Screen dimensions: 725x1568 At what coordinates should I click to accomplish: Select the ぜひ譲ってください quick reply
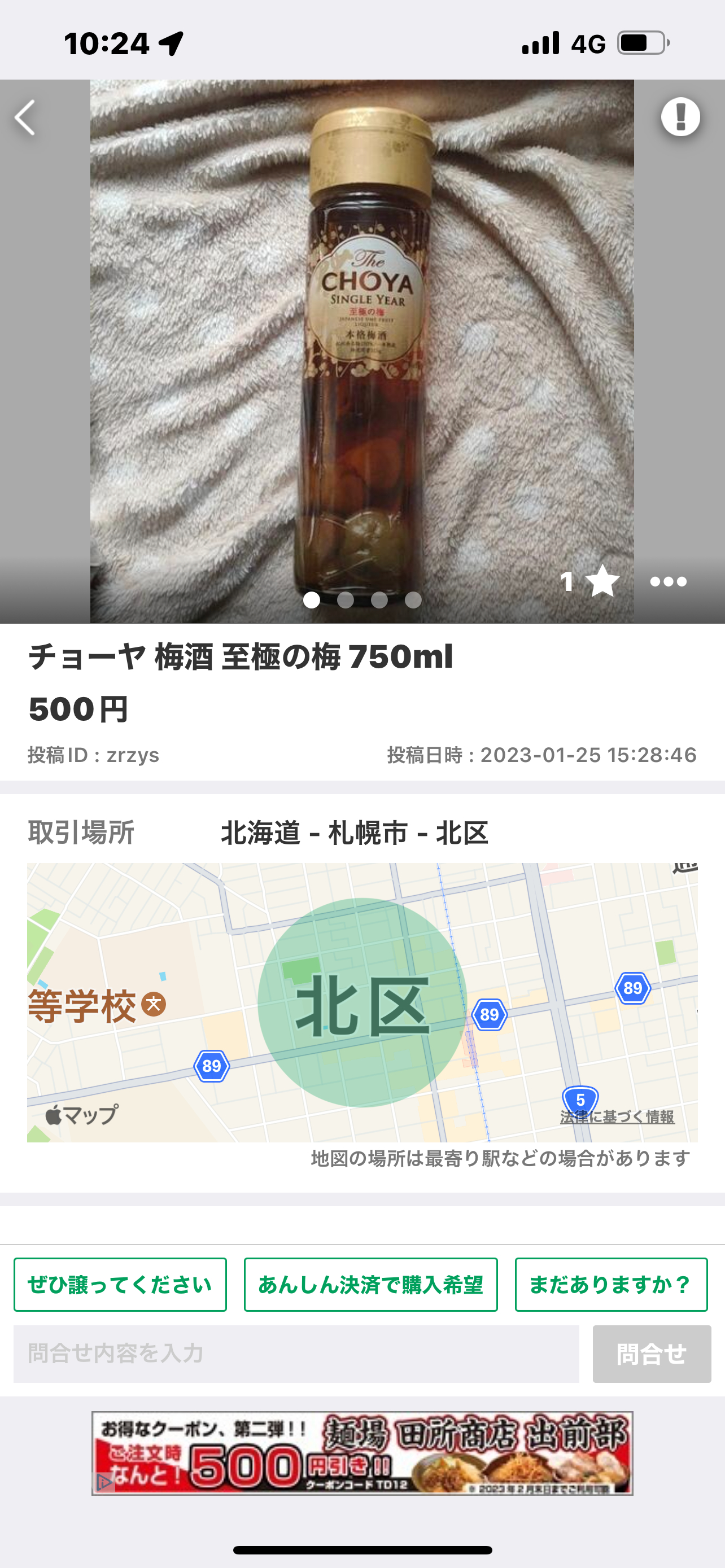pyautogui.click(x=120, y=1284)
